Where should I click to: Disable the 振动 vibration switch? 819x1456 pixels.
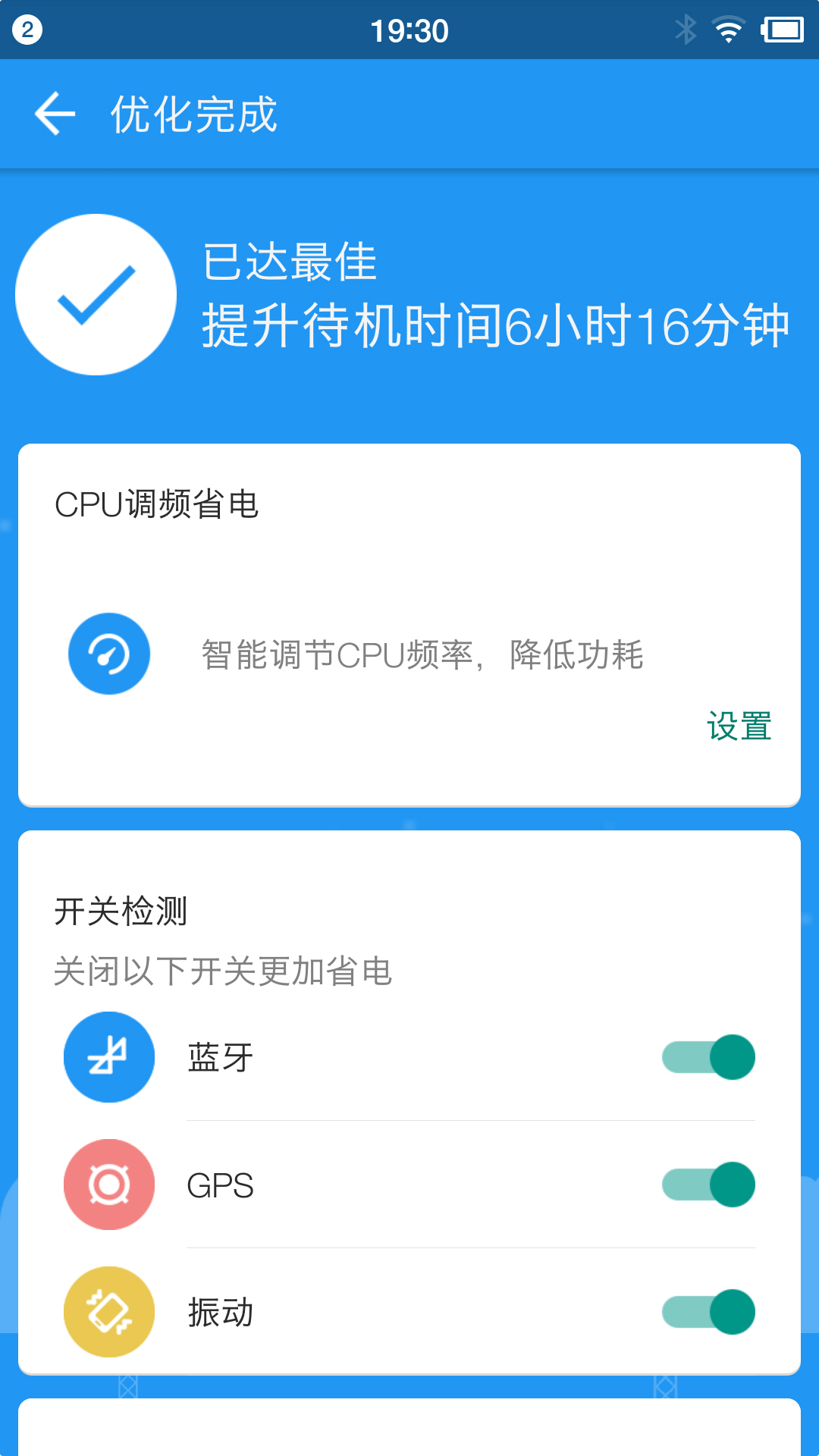pyautogui.click(x=708, y=1311)
